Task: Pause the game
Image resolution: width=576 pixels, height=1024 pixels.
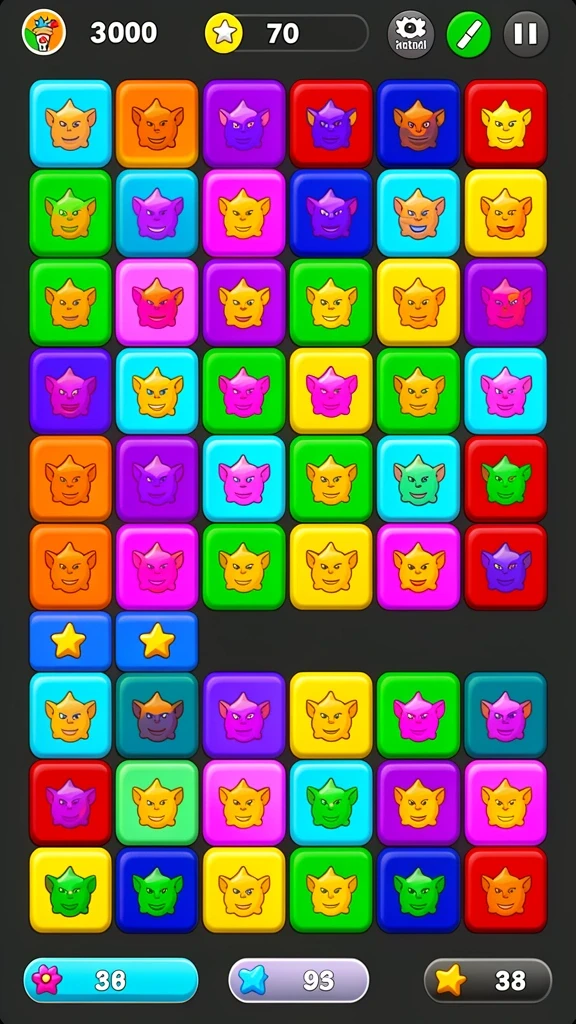Action: (526, 34)
